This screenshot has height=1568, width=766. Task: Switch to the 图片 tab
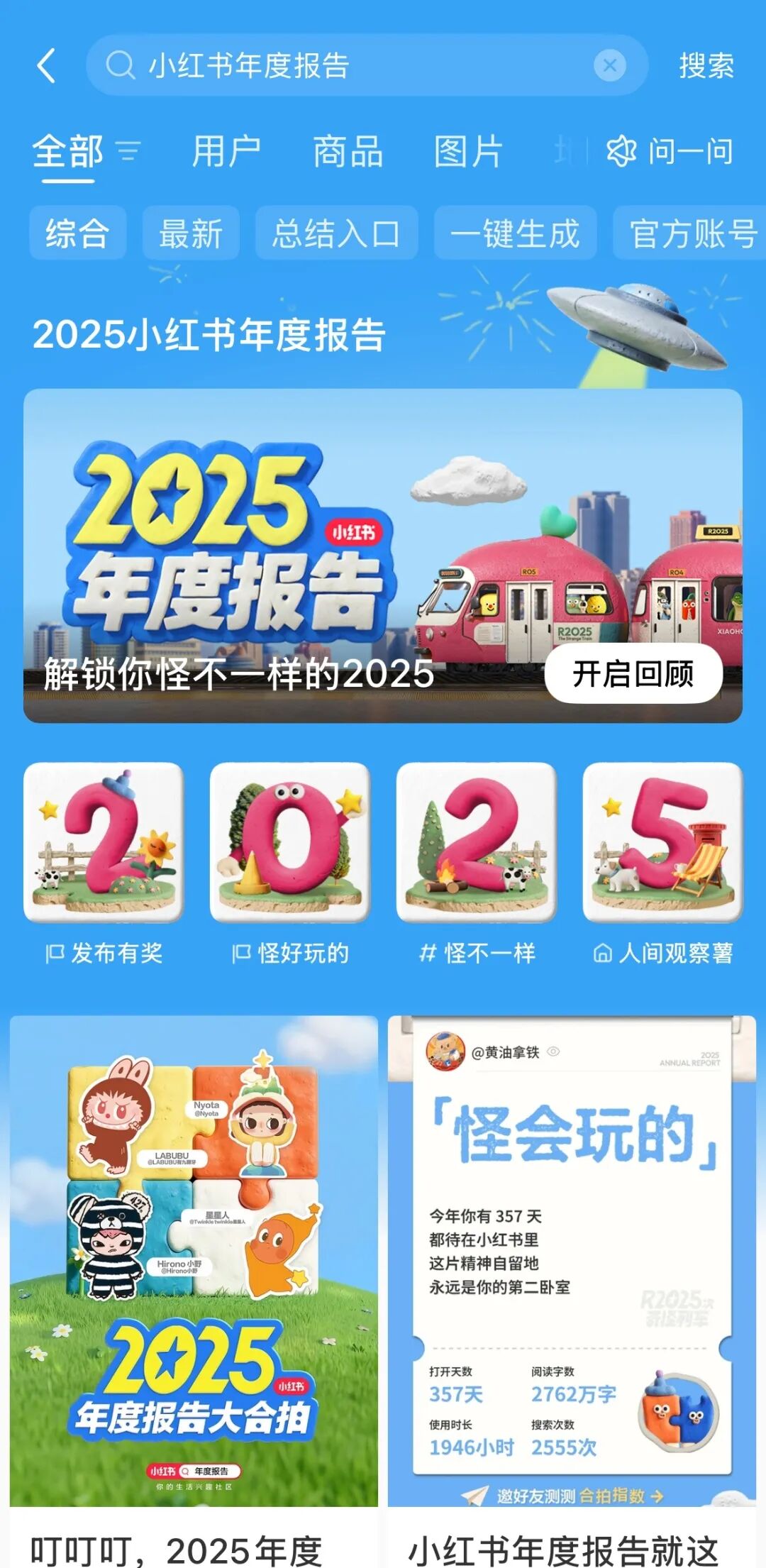tap(468, 152)
